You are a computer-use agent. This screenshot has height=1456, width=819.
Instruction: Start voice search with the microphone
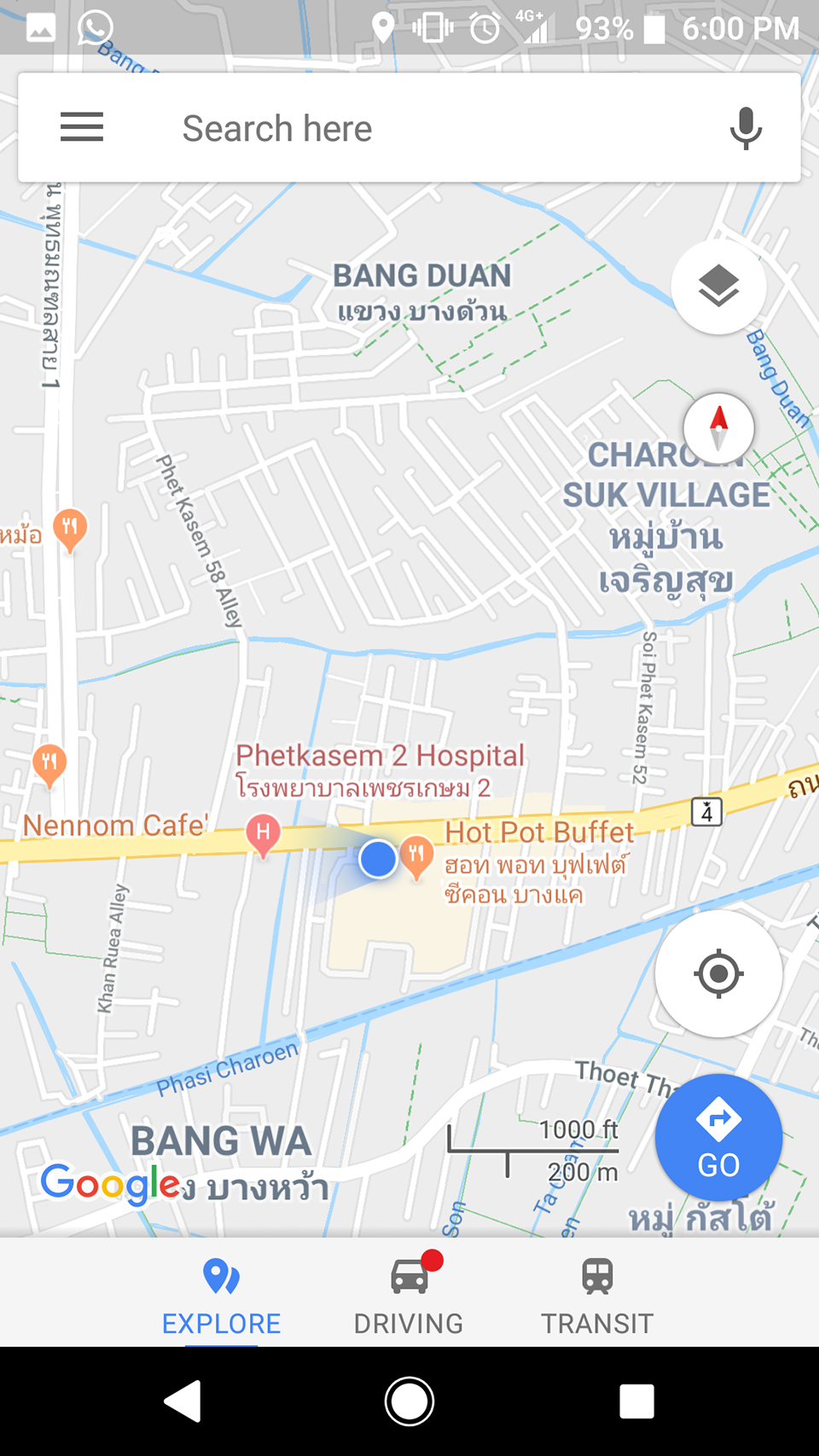click(x=746, y=129)
